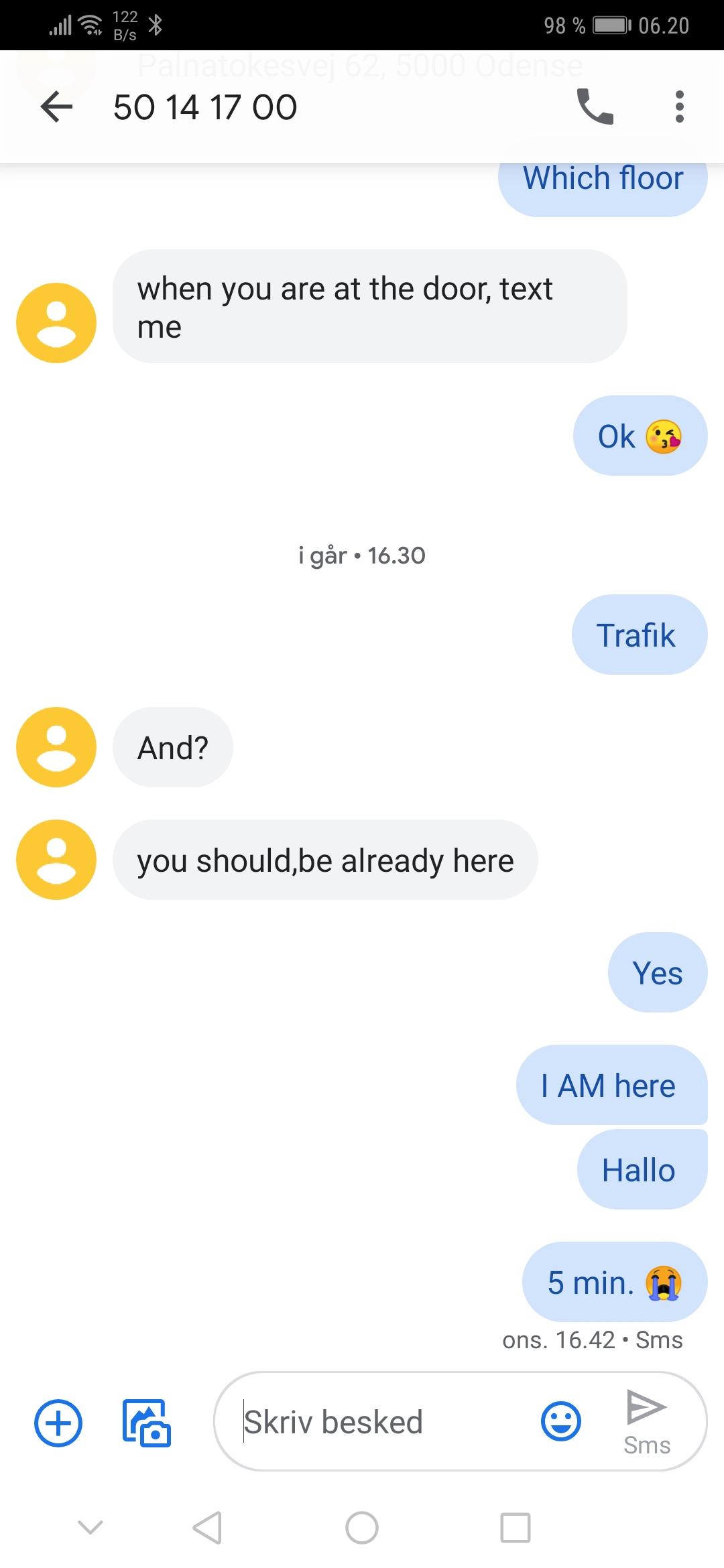Image resolution: width=724 pixels, height=1568 pixels.
Task: Open the plus attachment options
Action: (58, 1423)
